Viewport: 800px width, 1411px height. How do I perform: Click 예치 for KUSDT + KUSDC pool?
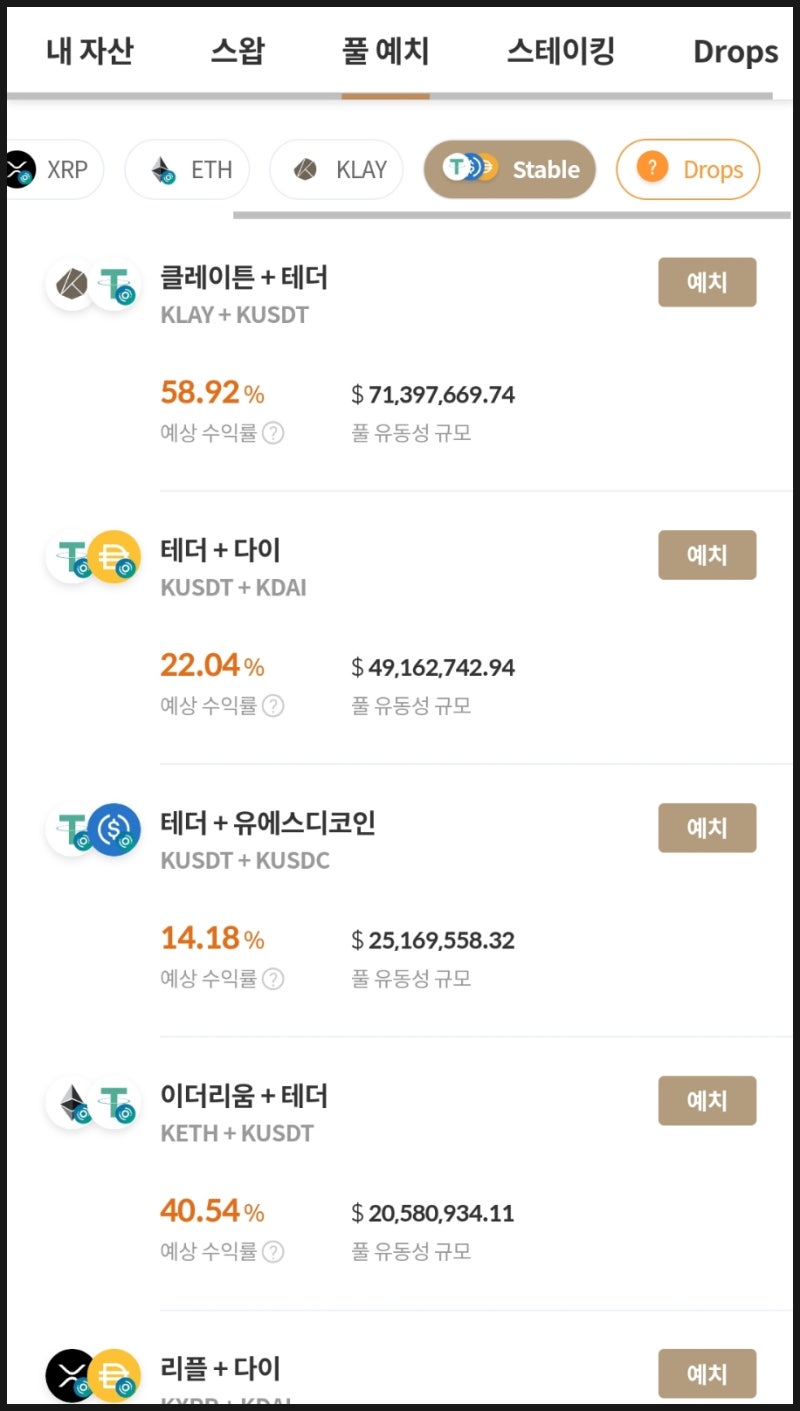point(707,828)
